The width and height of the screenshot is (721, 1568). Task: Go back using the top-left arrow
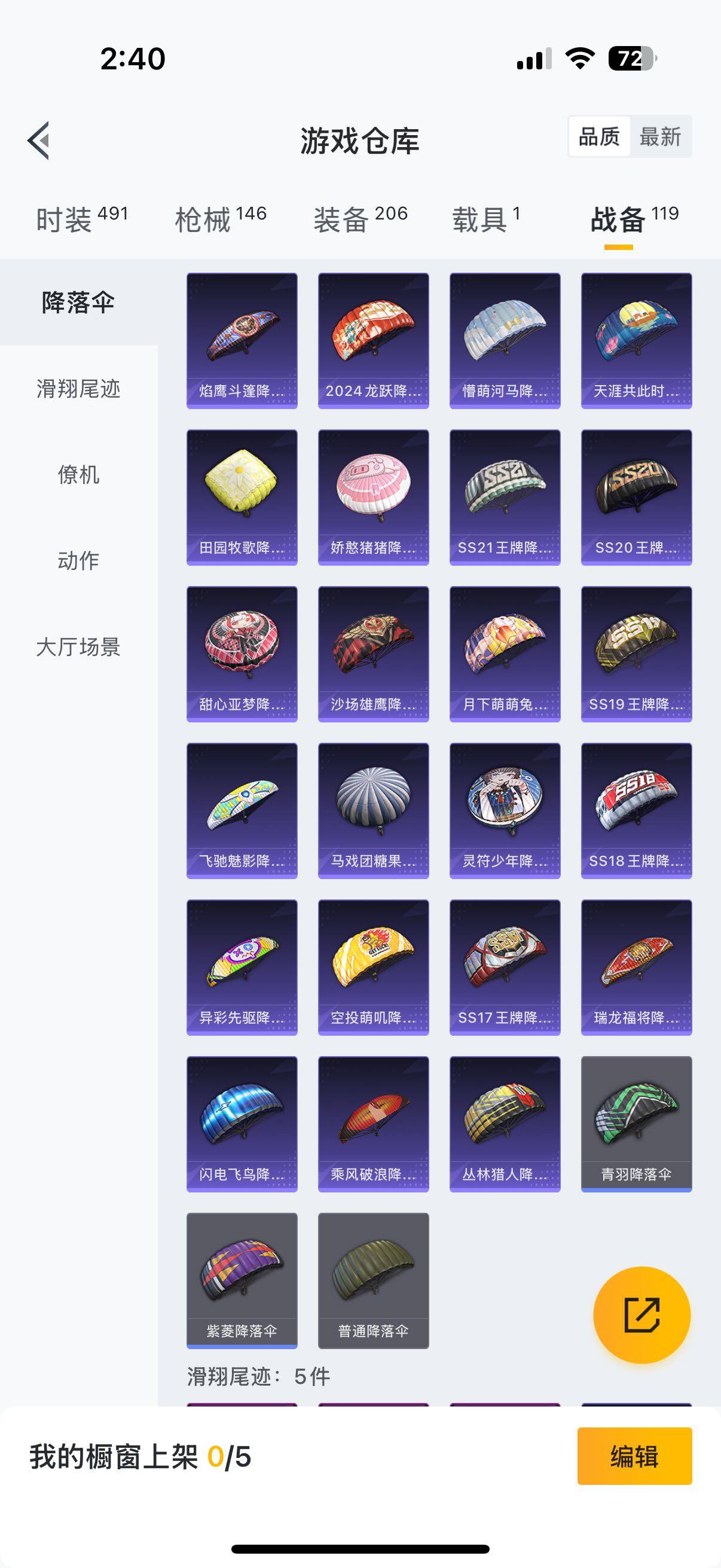click(38, 140)
